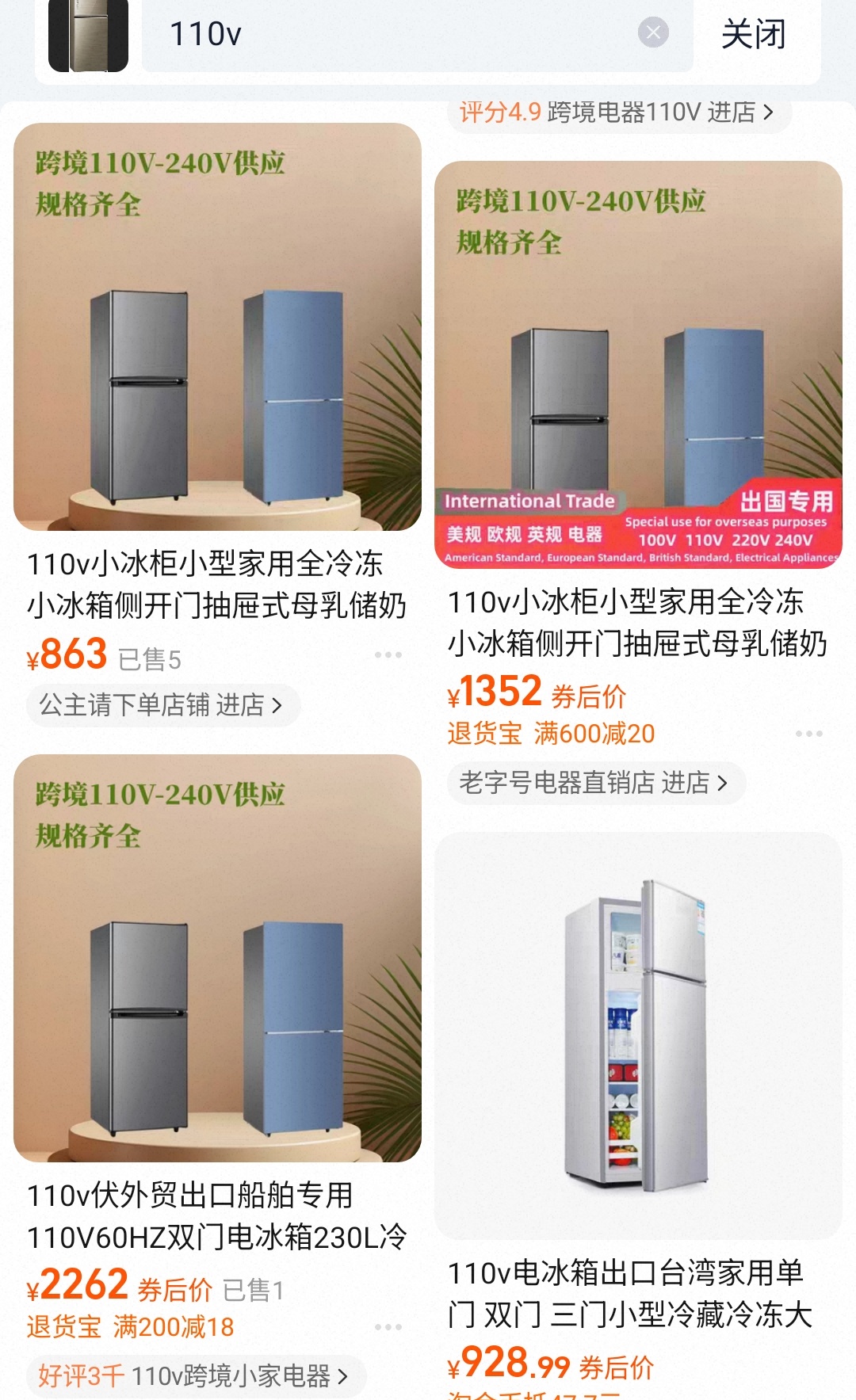
Task: Enter the 公主请下单店铺 store
Action: coord(162,704)
